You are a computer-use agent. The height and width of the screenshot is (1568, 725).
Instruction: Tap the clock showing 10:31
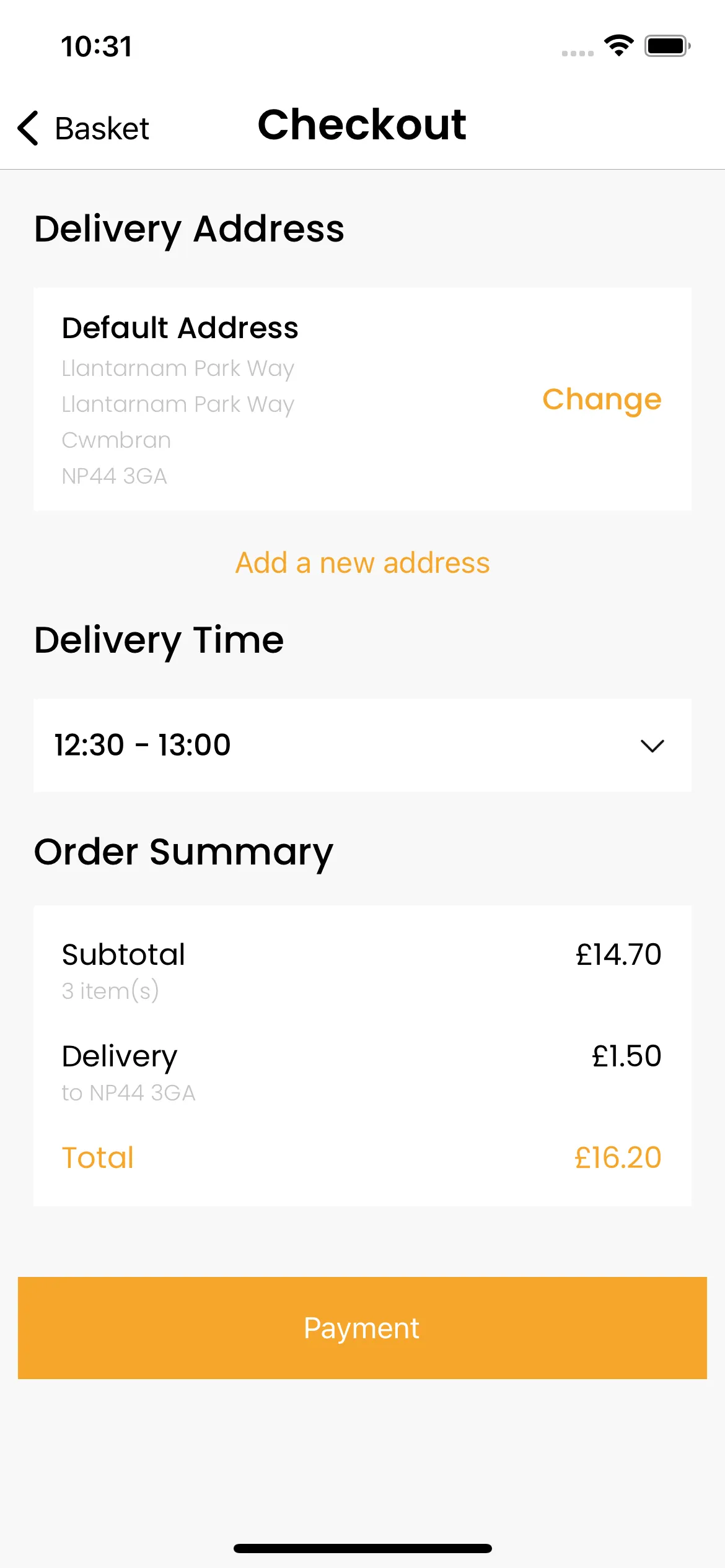tap(96, 46)
